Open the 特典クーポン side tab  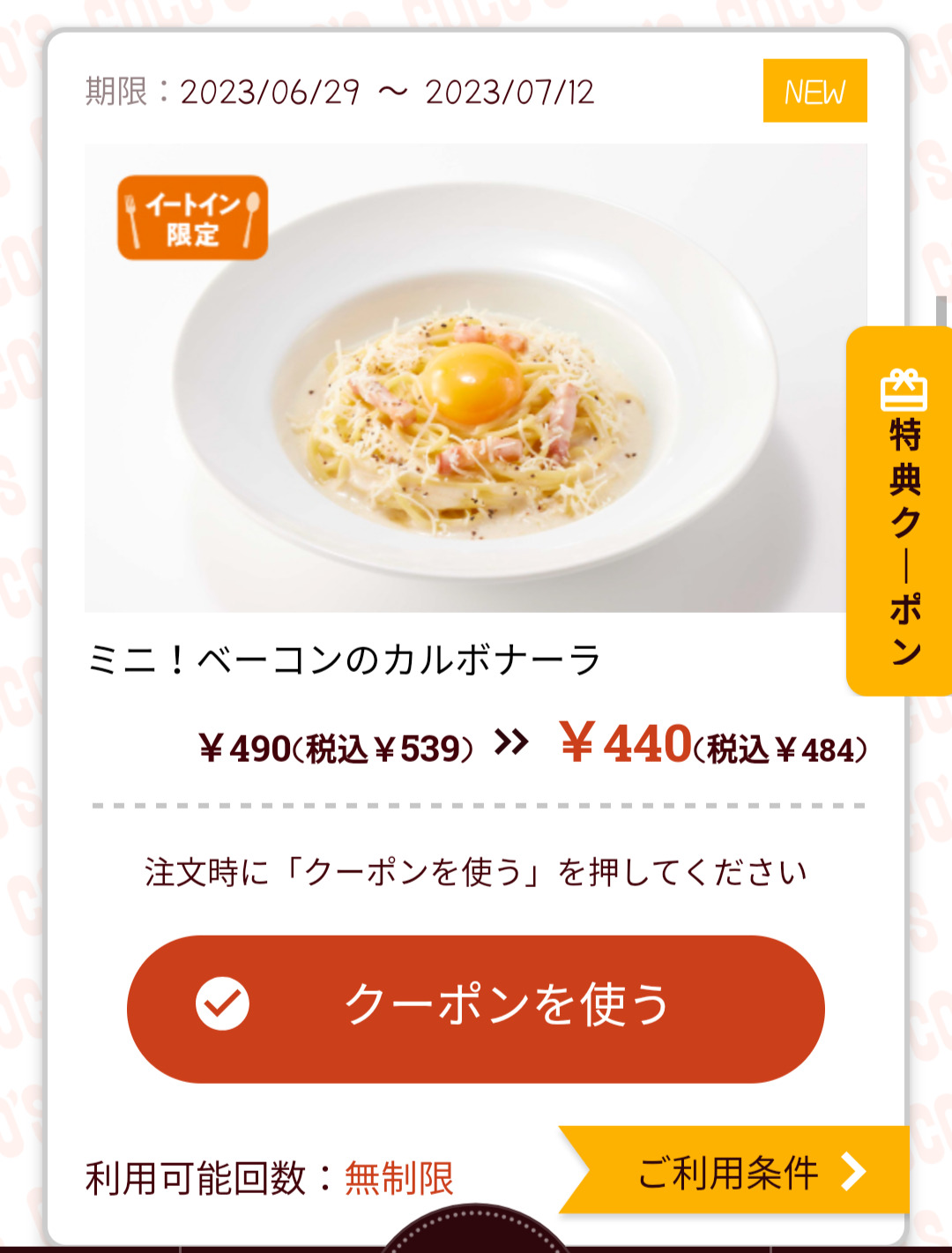pos(903,511)
